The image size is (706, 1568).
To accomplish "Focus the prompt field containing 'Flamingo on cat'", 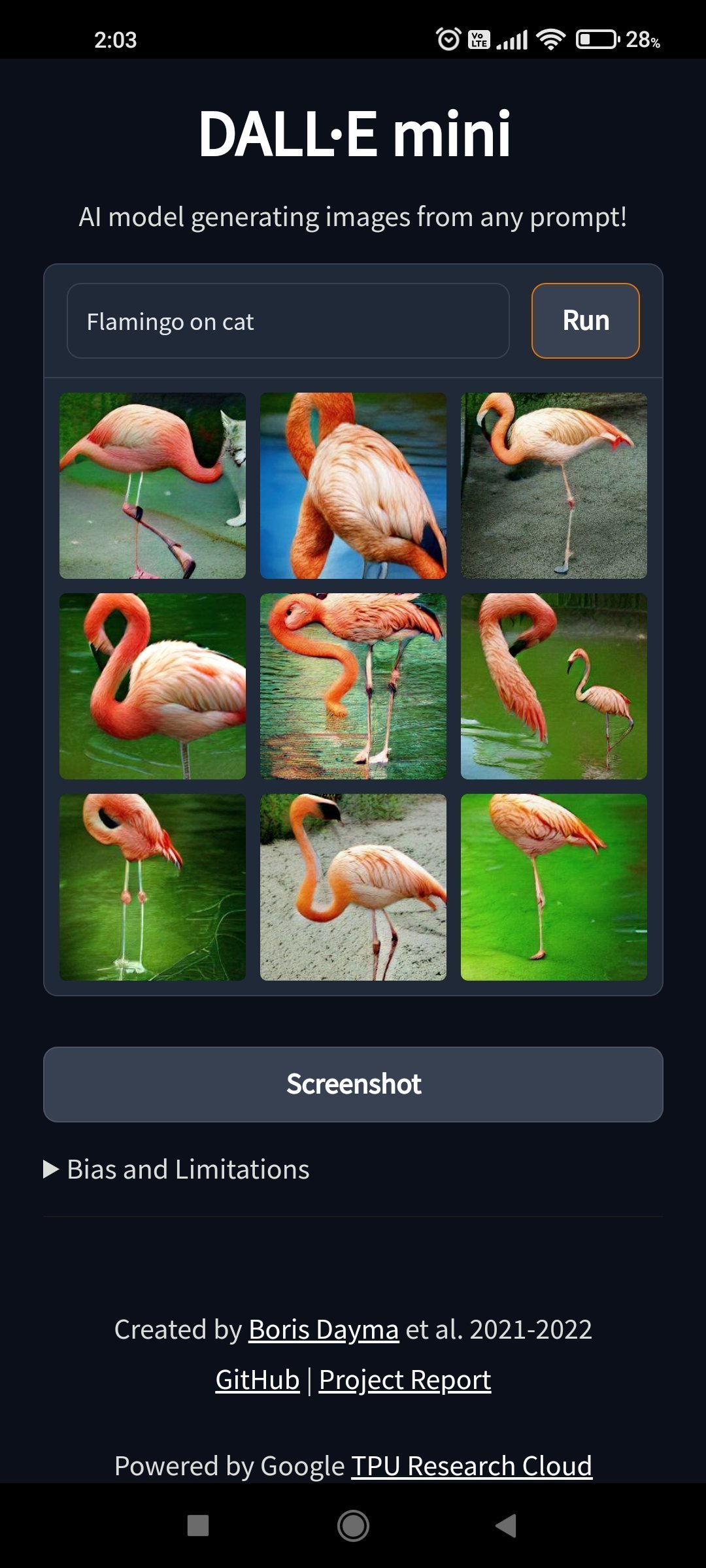I will [288, 321].
